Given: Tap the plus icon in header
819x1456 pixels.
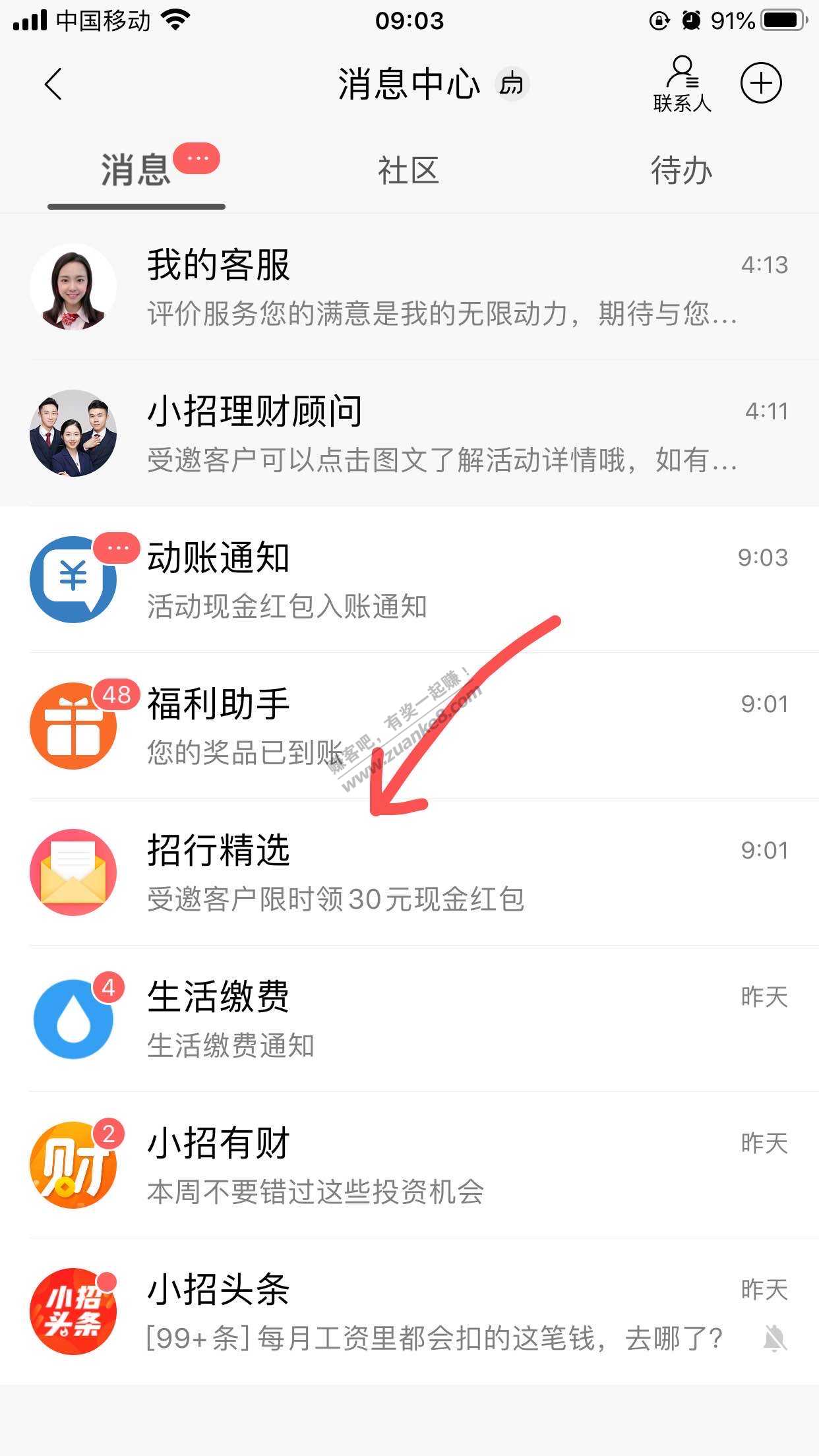Looking at the screenshot, I should (761, 83).
